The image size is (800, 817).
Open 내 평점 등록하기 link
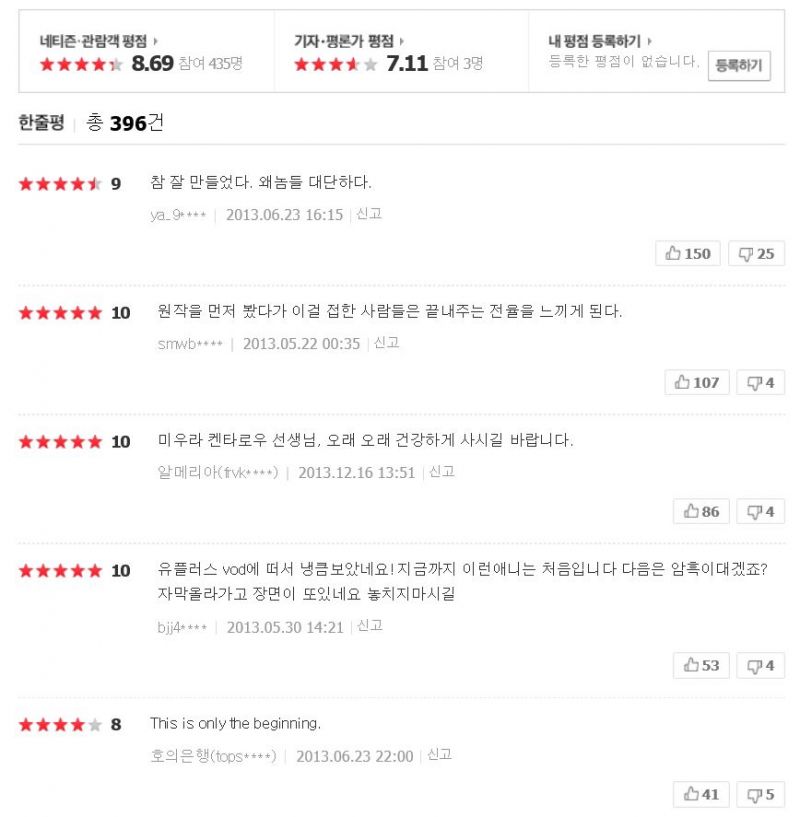(x=599, y=41)
